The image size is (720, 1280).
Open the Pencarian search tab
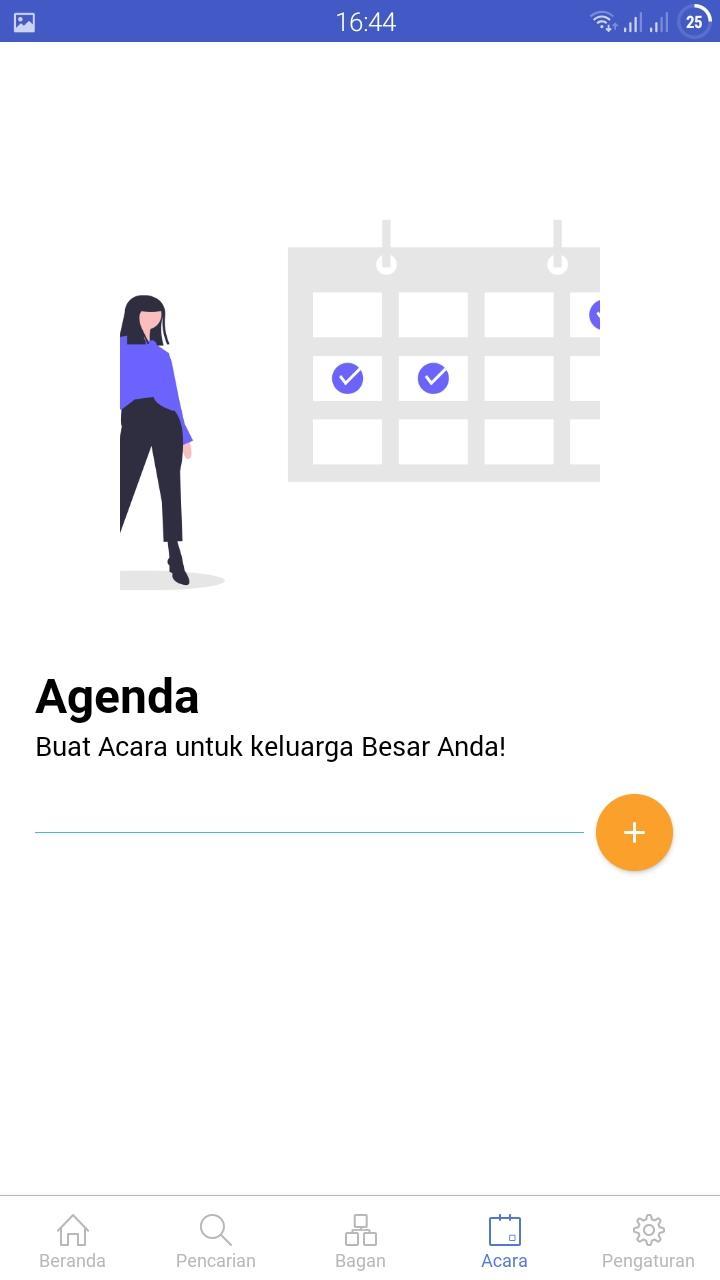[x=216, y=1240]
